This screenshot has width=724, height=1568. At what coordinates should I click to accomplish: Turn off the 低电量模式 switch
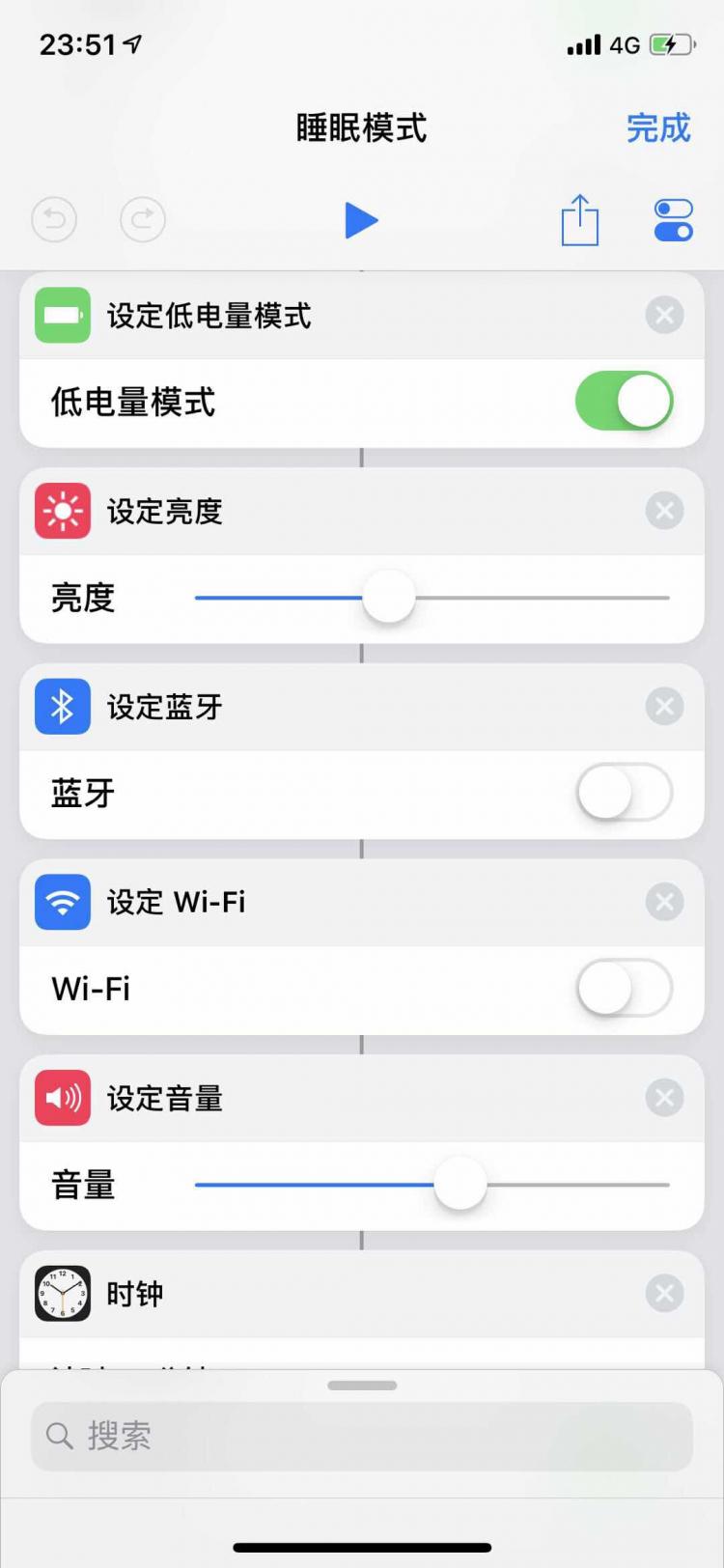point(624,401)
